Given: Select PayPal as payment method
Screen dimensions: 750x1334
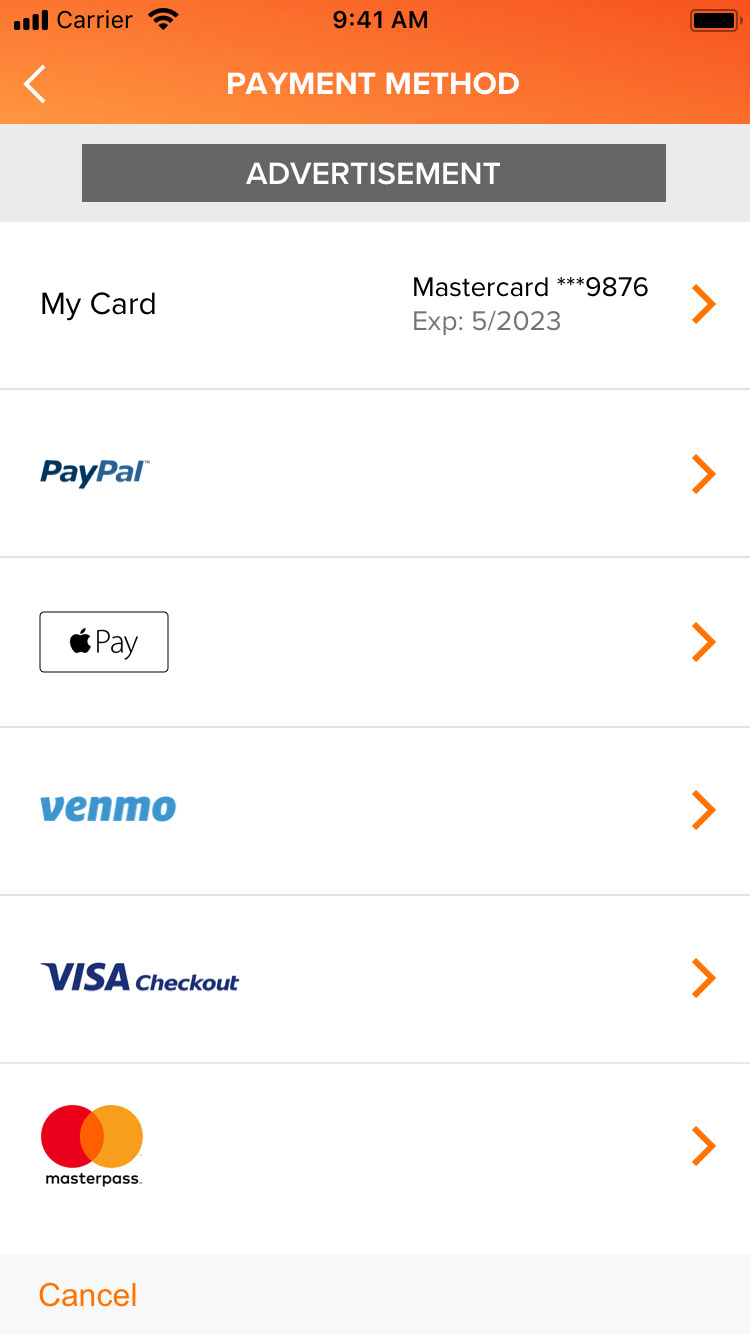Looking at the screenshot, I should [x=375, y=473].
